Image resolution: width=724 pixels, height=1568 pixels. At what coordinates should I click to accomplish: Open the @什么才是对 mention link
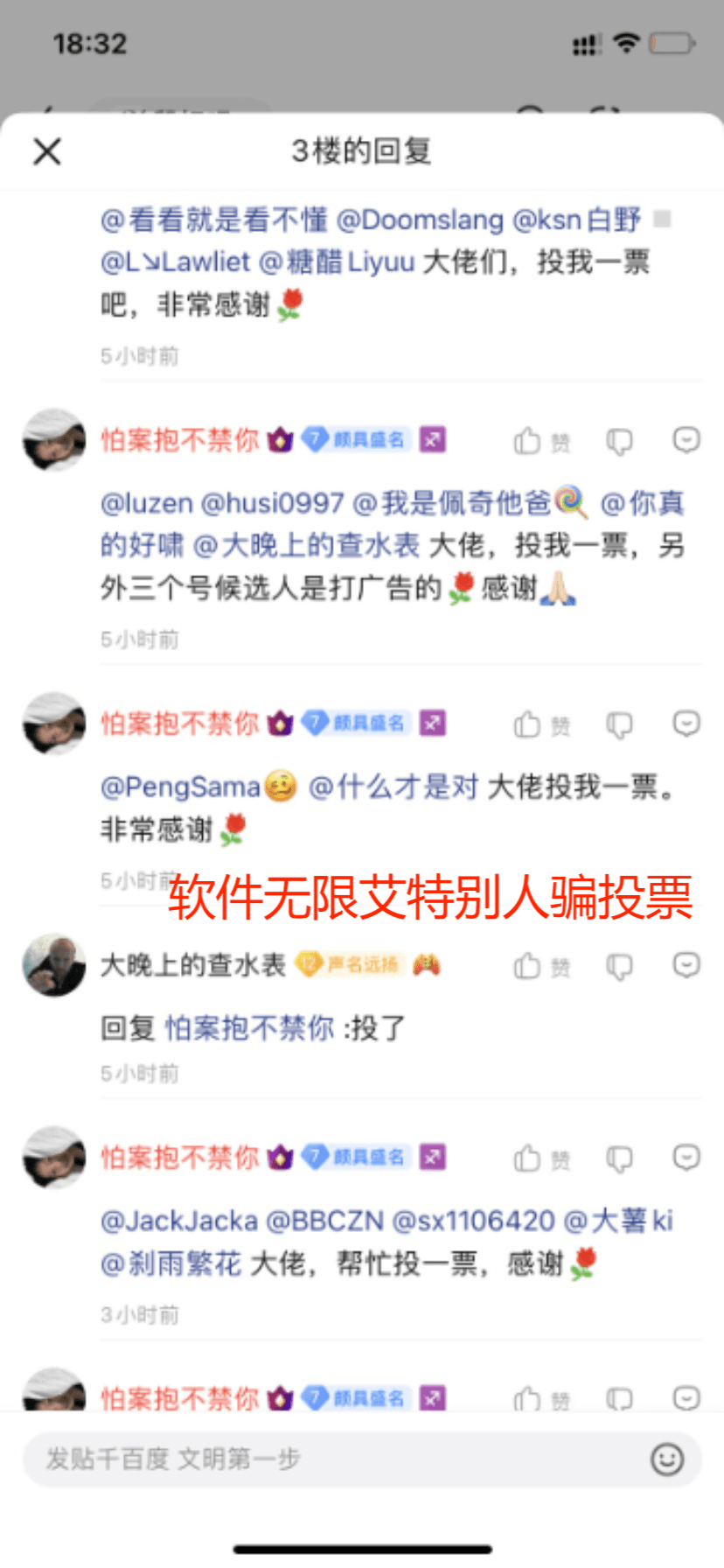pos(393,787)
